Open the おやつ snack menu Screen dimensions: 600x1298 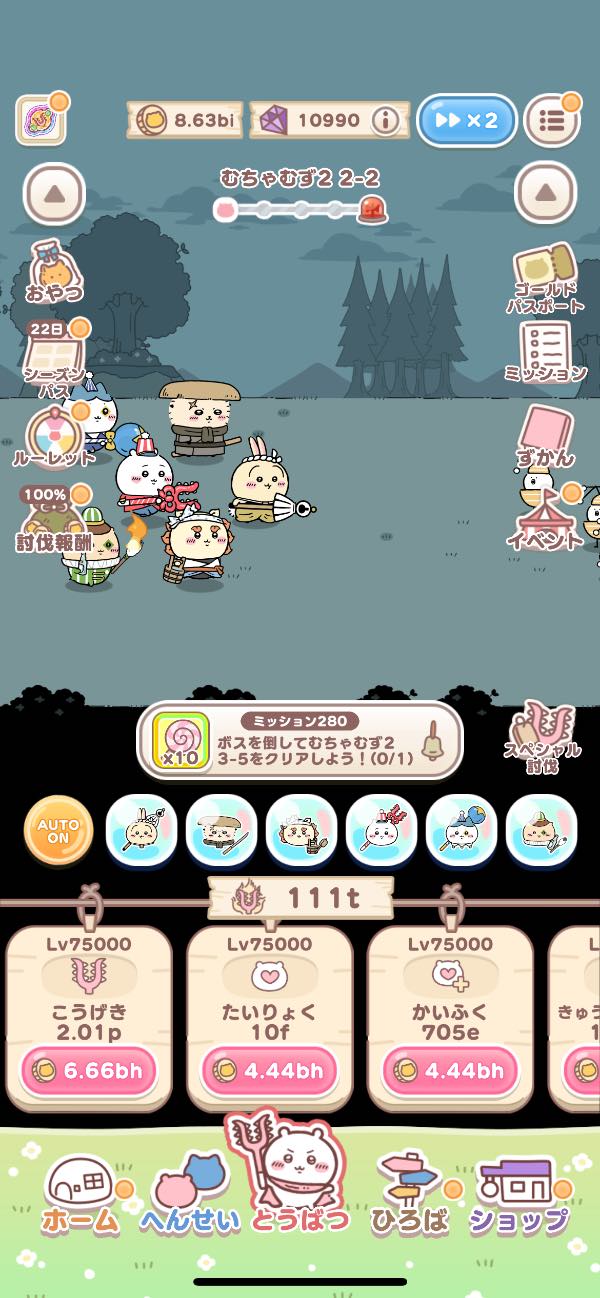pyautogui.click(x=53, y=272)
